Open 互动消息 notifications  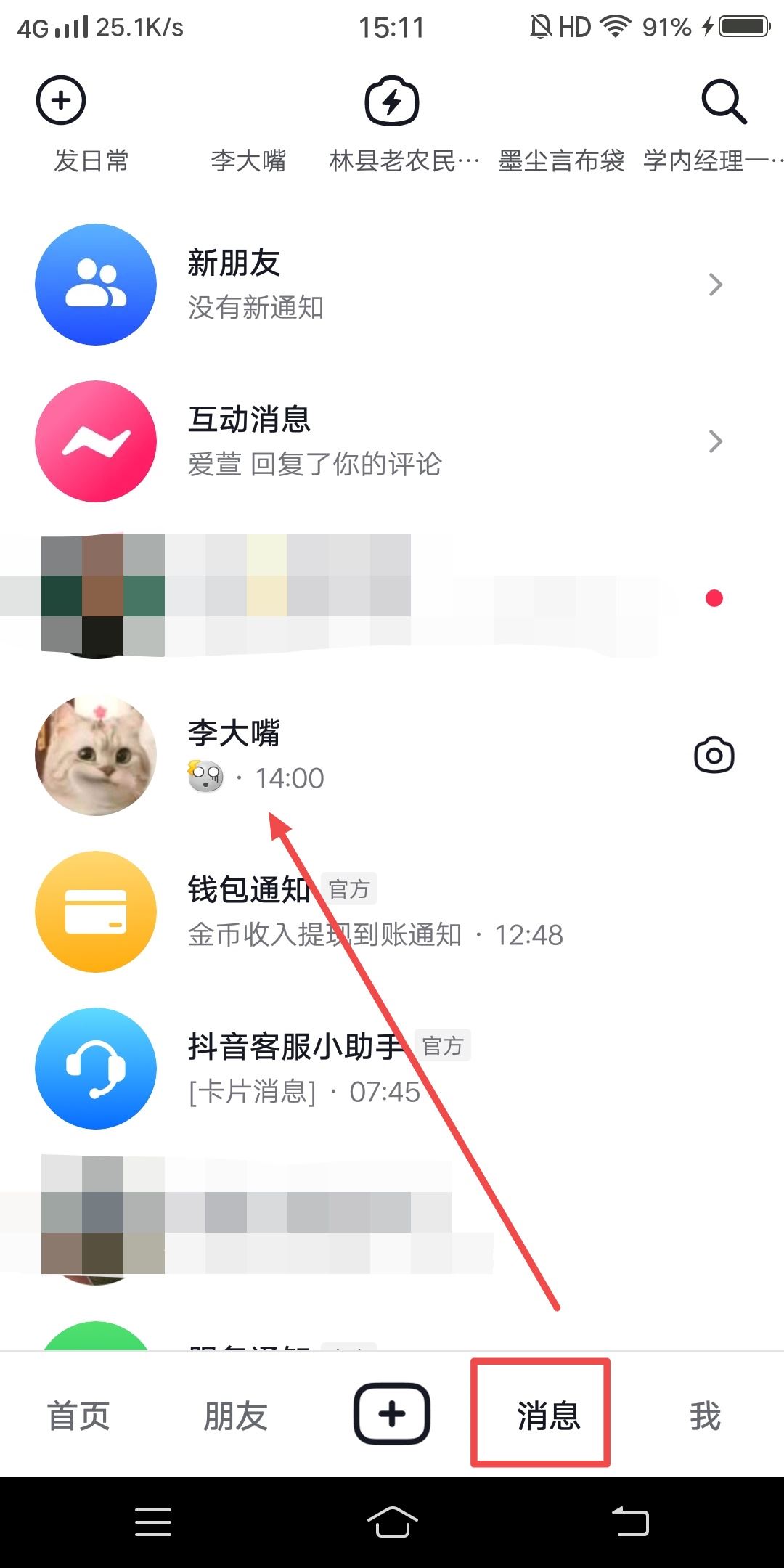click(392, 441)
